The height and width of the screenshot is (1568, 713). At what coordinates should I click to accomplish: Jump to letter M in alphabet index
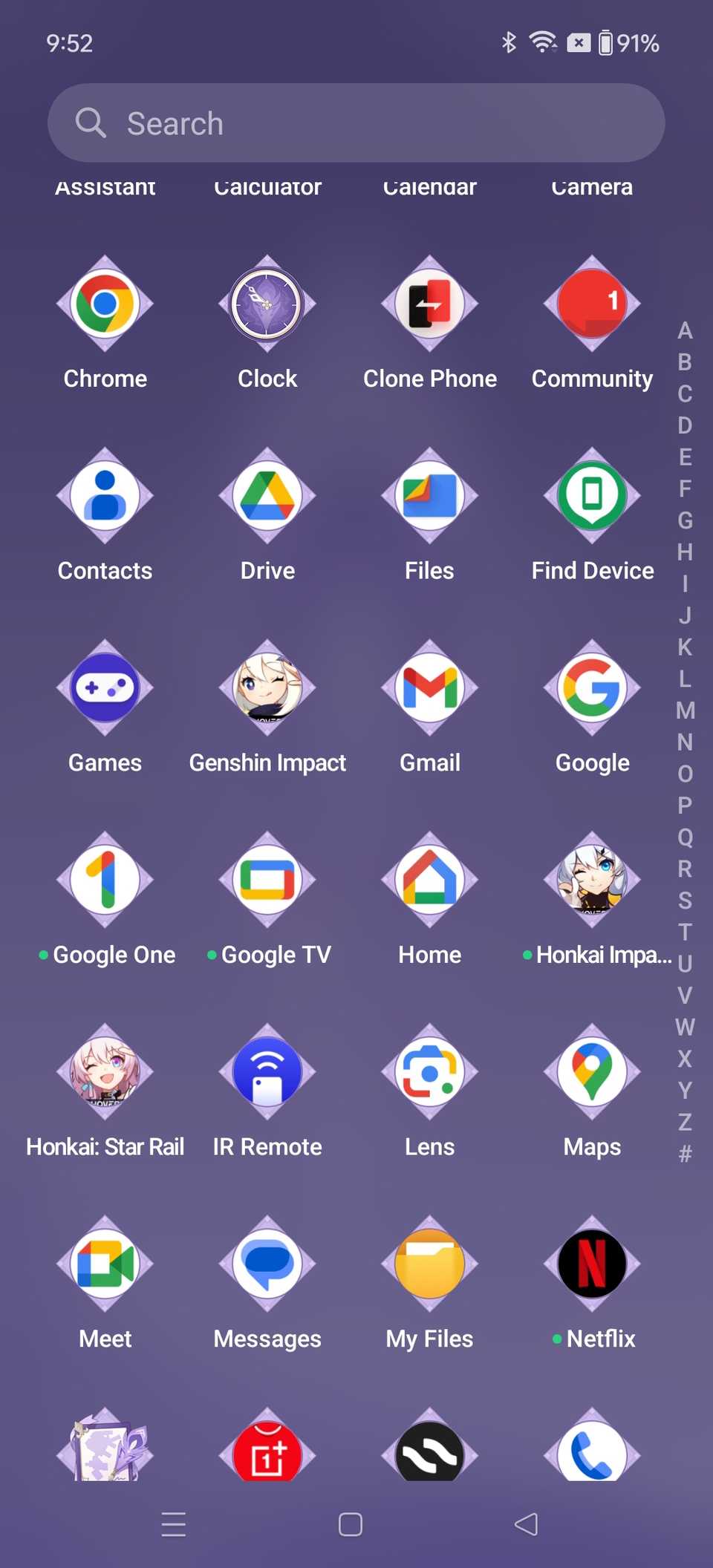click(685, 710)
